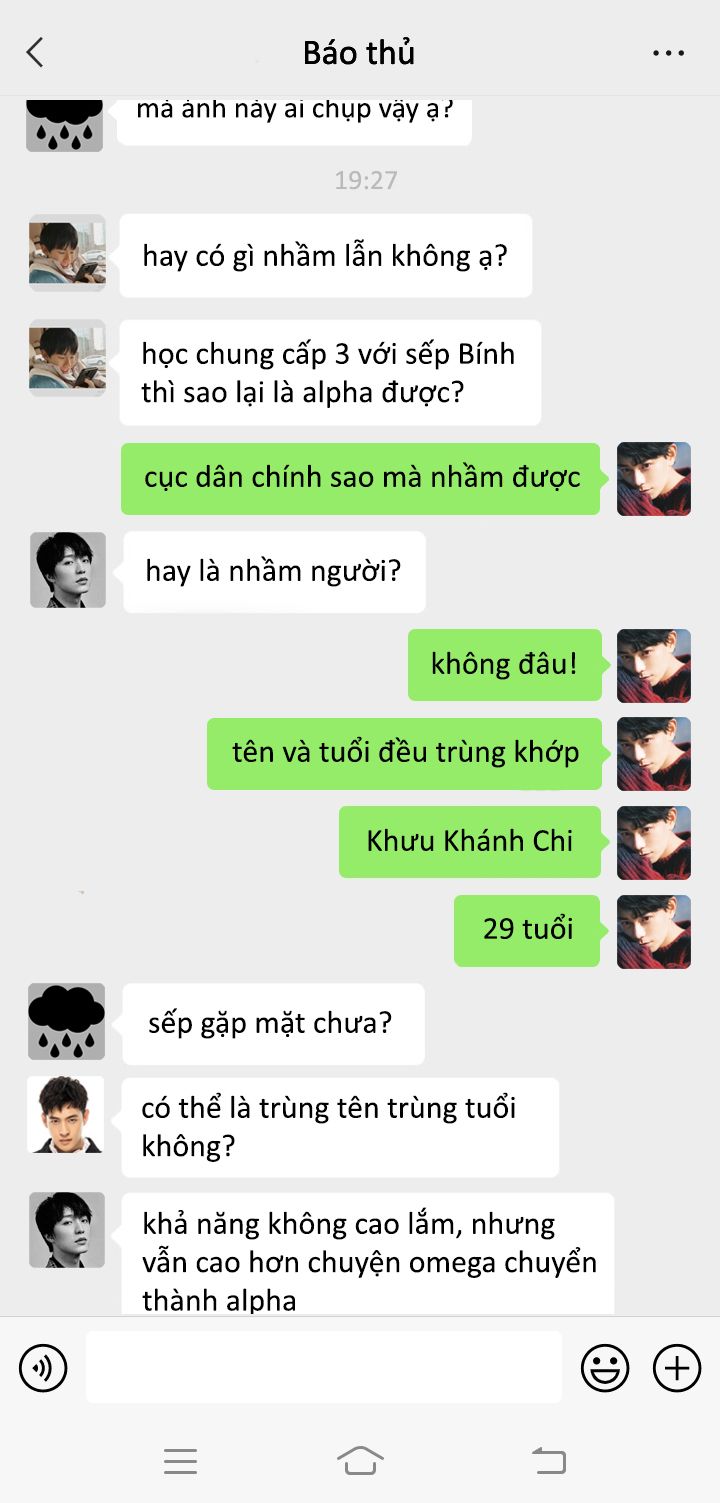The height and width of the screenshot is (1503, 720).
Task: Tap the voice message icon
Action: (x=43, y=1367)
